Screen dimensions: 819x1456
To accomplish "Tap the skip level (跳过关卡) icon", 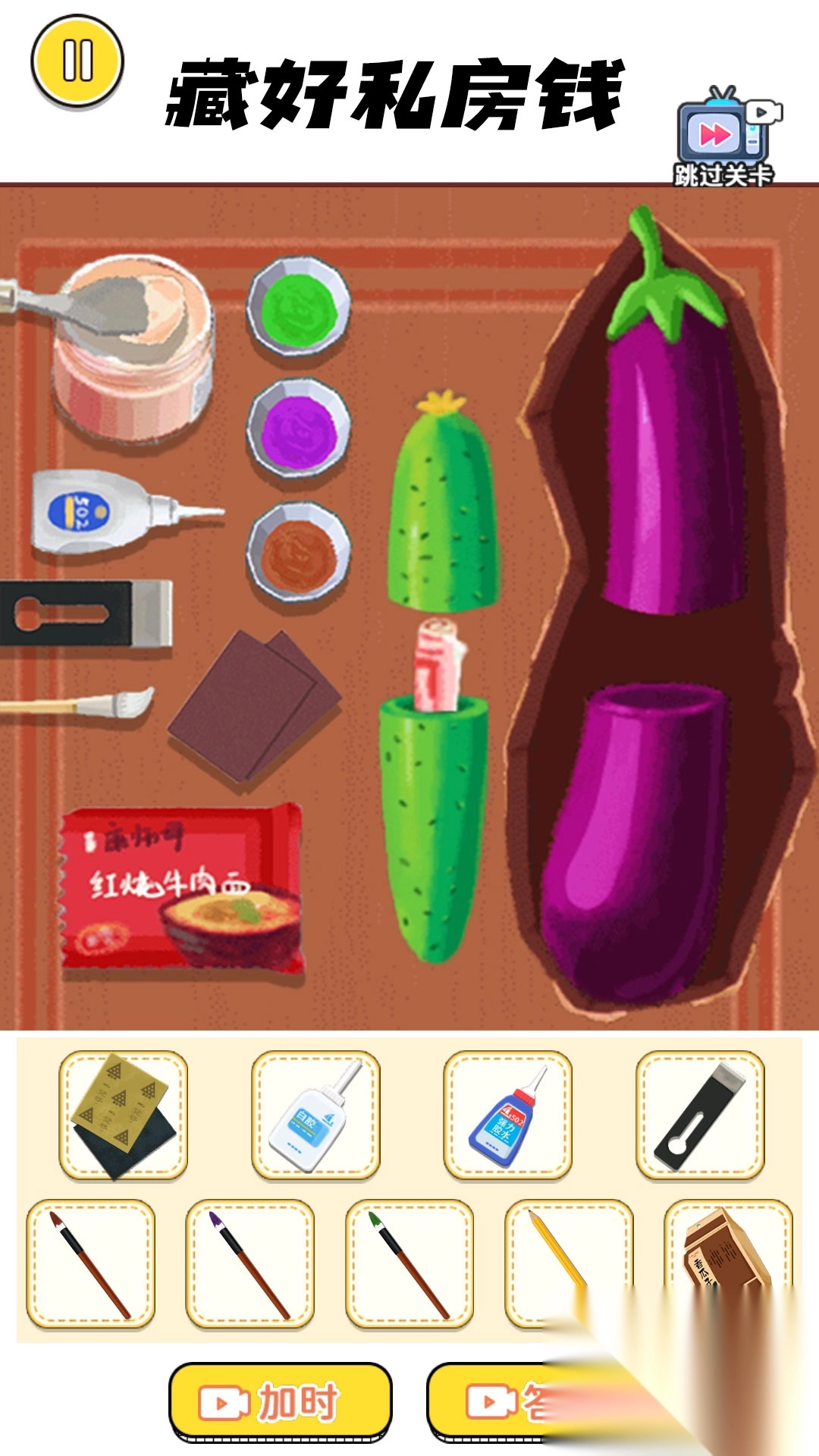I will pos(724,138).
